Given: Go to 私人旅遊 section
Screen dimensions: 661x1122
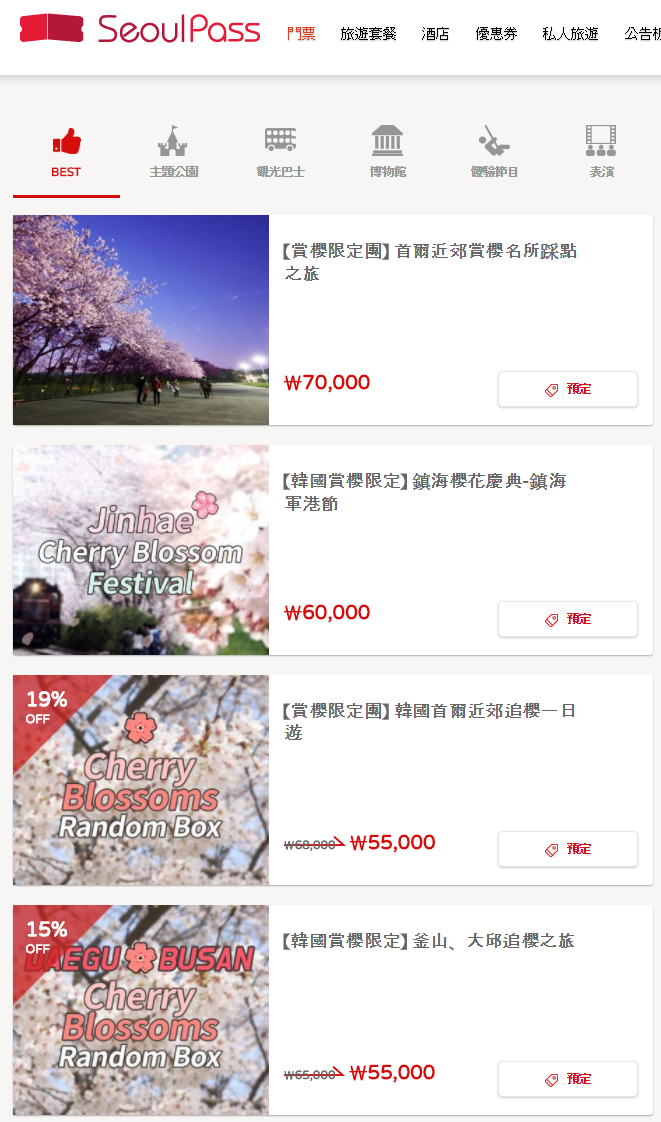Looking at the screenshot, I should pyautogui.click(x=570, y=34).
